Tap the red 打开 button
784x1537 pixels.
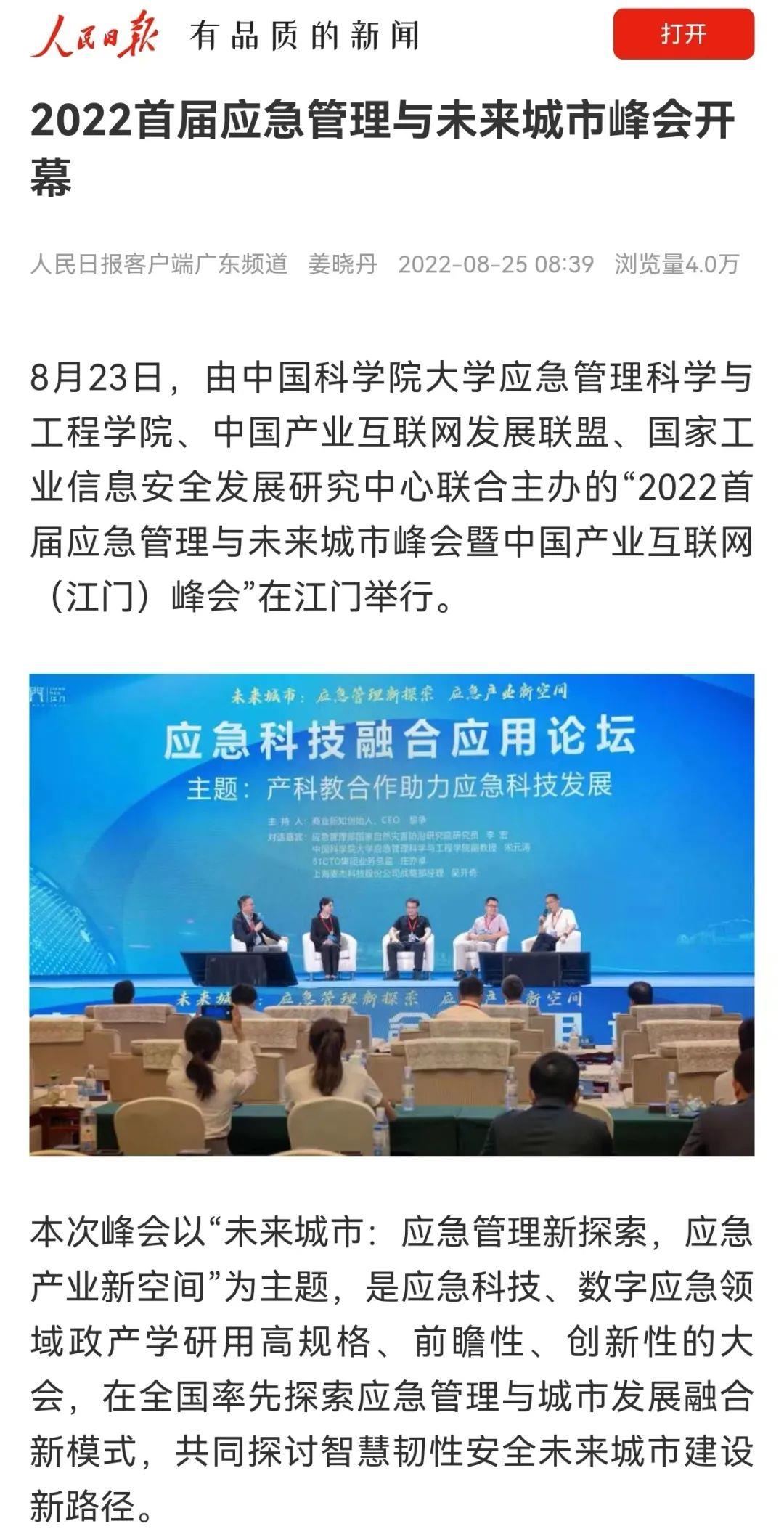click(x=683, y=34)
